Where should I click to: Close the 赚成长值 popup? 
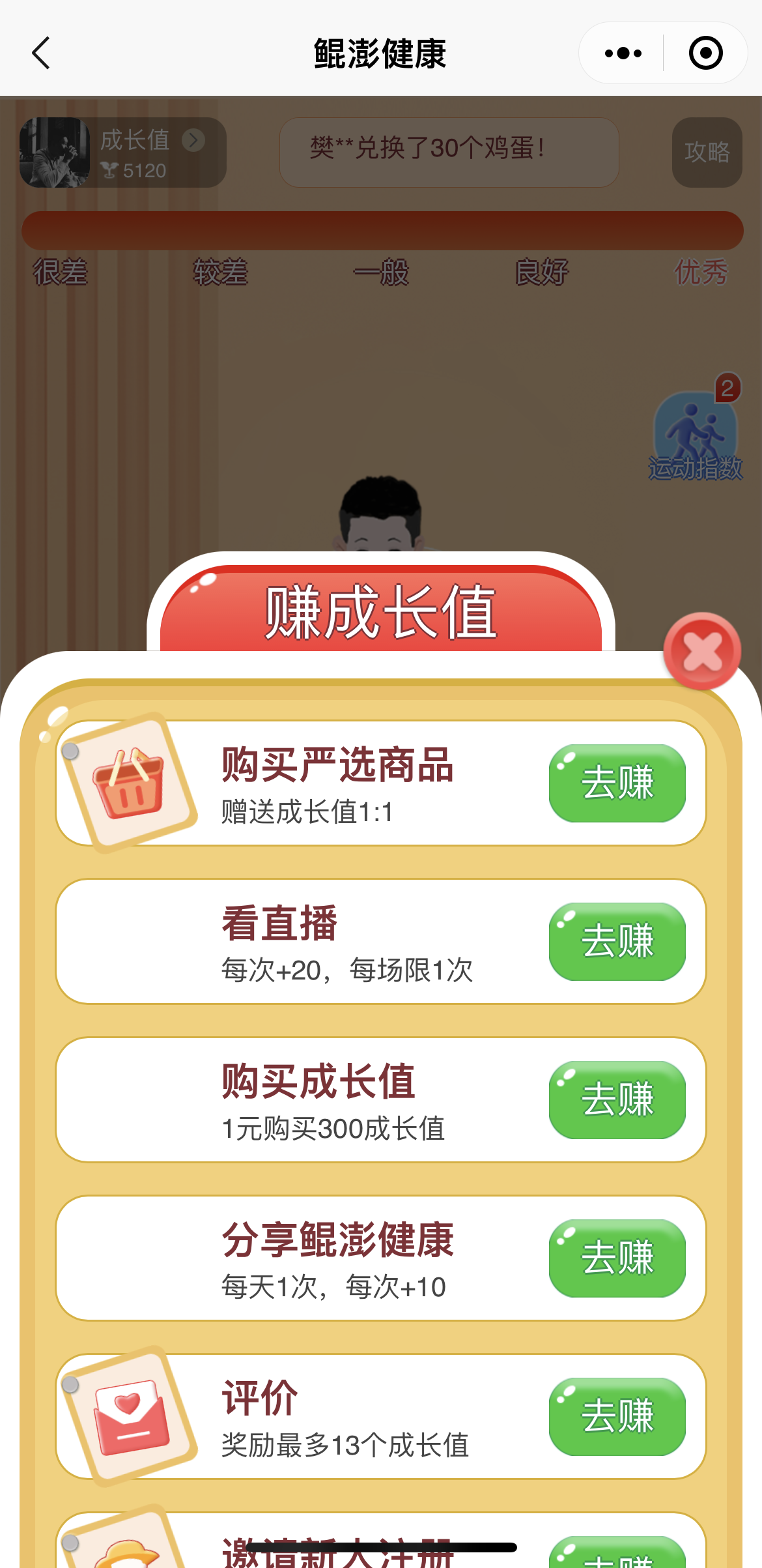tap(702, 651)
